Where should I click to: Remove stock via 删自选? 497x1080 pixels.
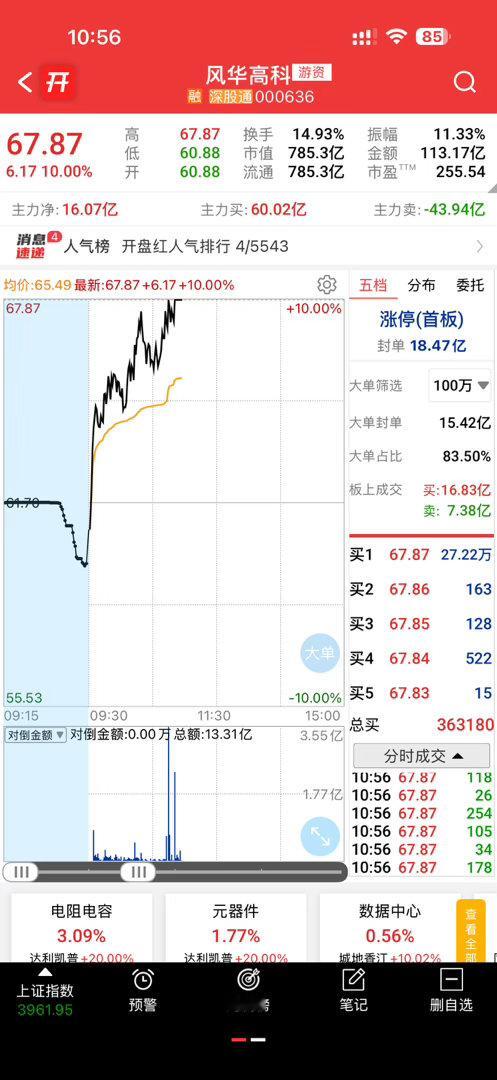(x=451, y=990)
